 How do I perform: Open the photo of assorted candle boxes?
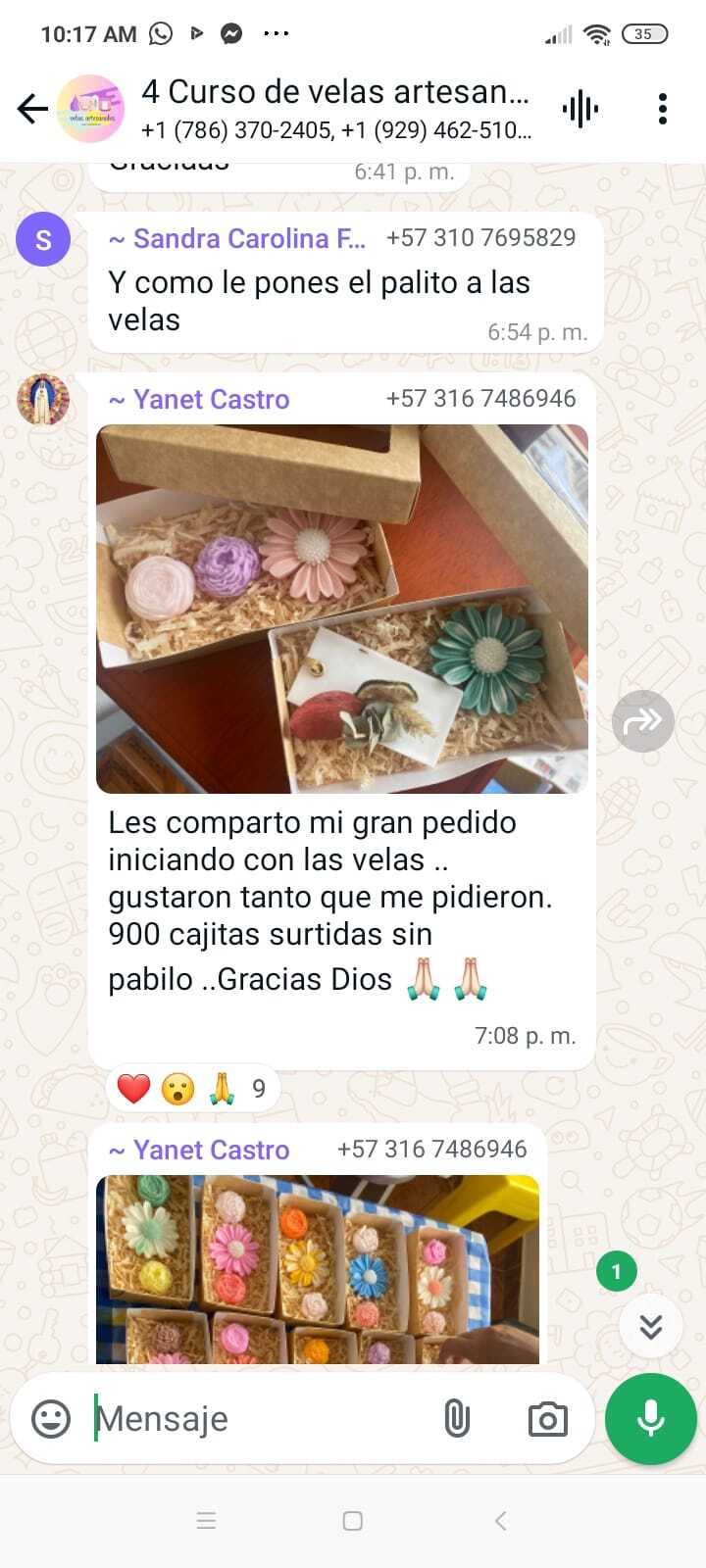318,1269
